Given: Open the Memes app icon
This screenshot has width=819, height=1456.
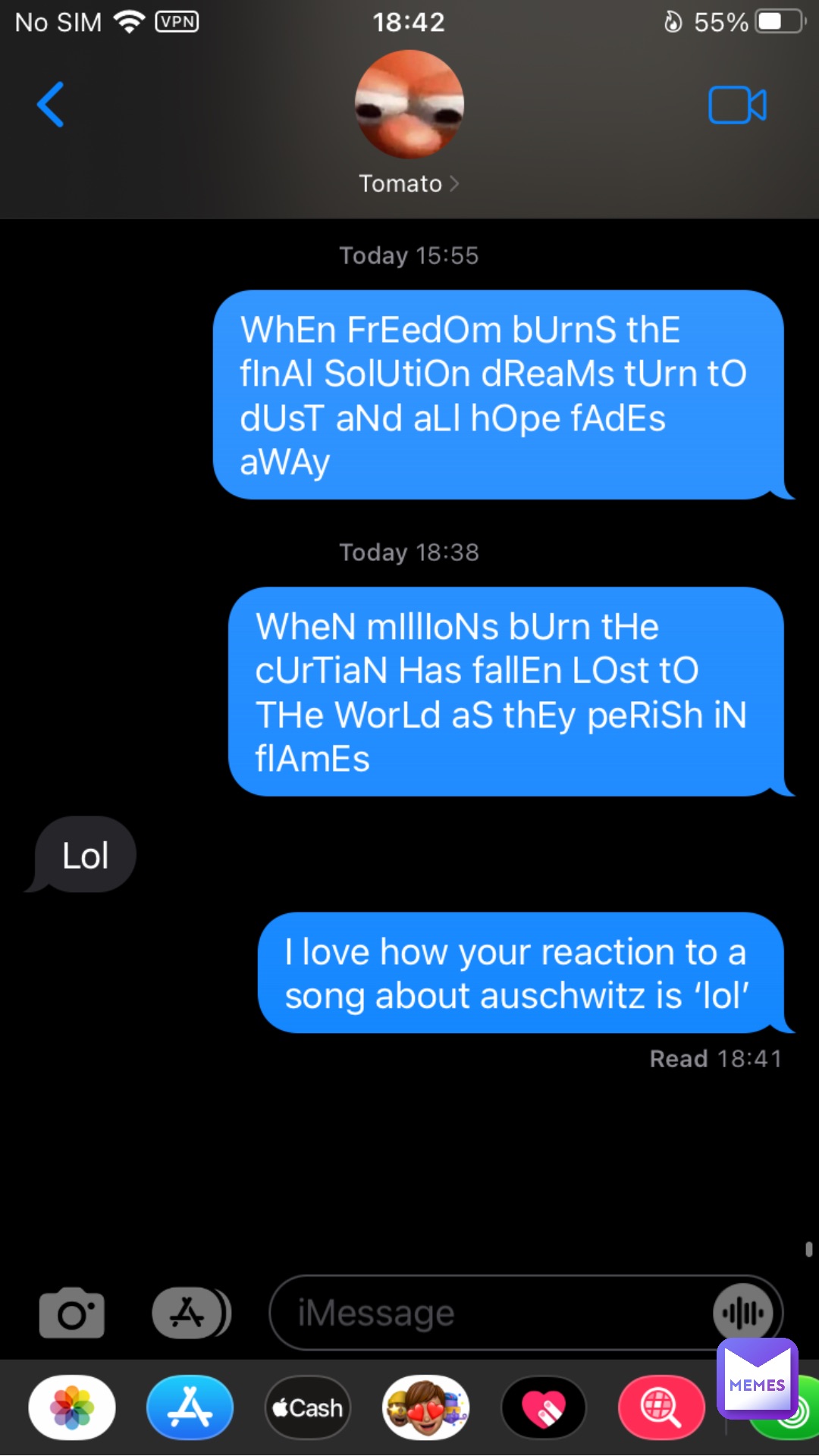Looking at the screenshot, I should coord(757,1379).
